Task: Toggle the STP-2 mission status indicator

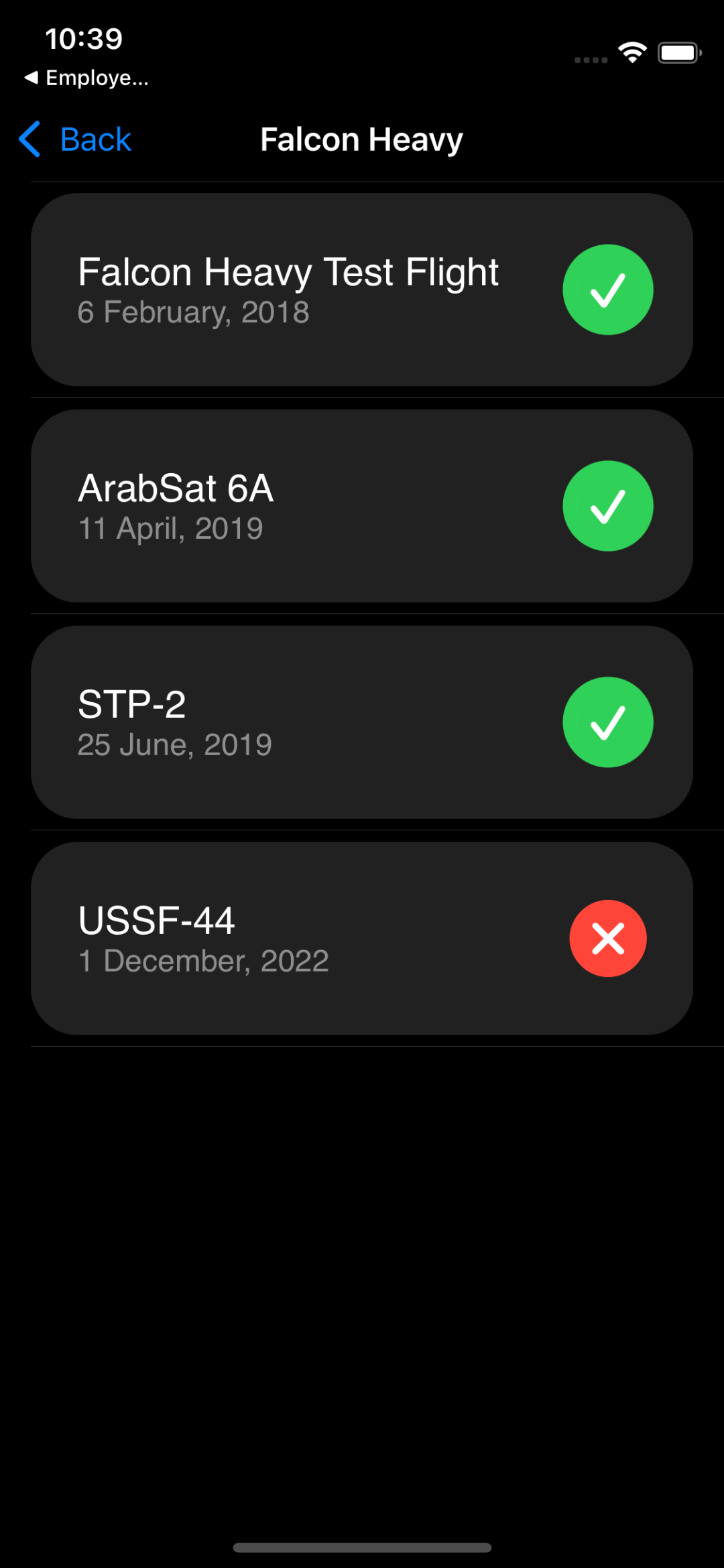Action: (607, 722)
